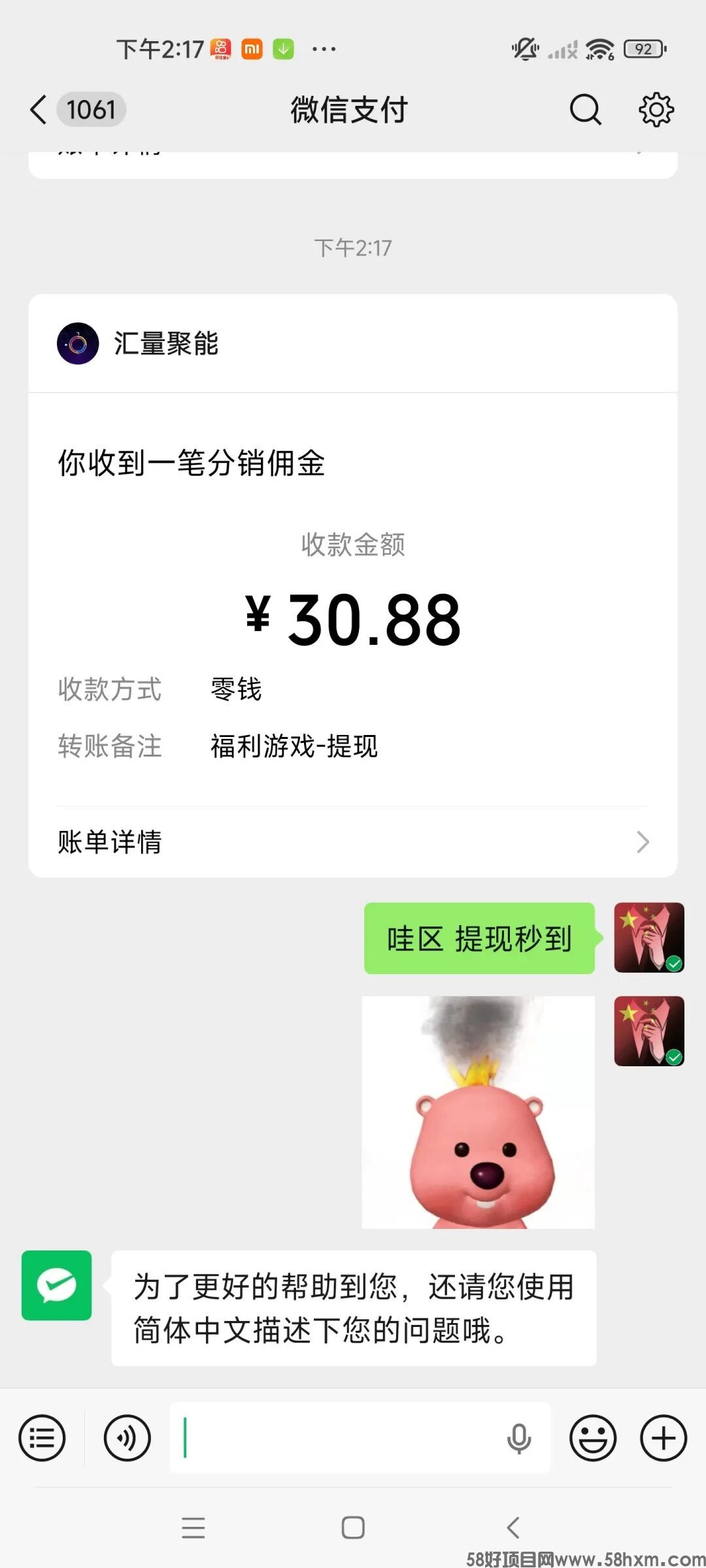Image resolution: width=706 pixels, height=1568 pixels.
Task: Tap the 微信支付 chat title
Action: click(x=350, y=110)
